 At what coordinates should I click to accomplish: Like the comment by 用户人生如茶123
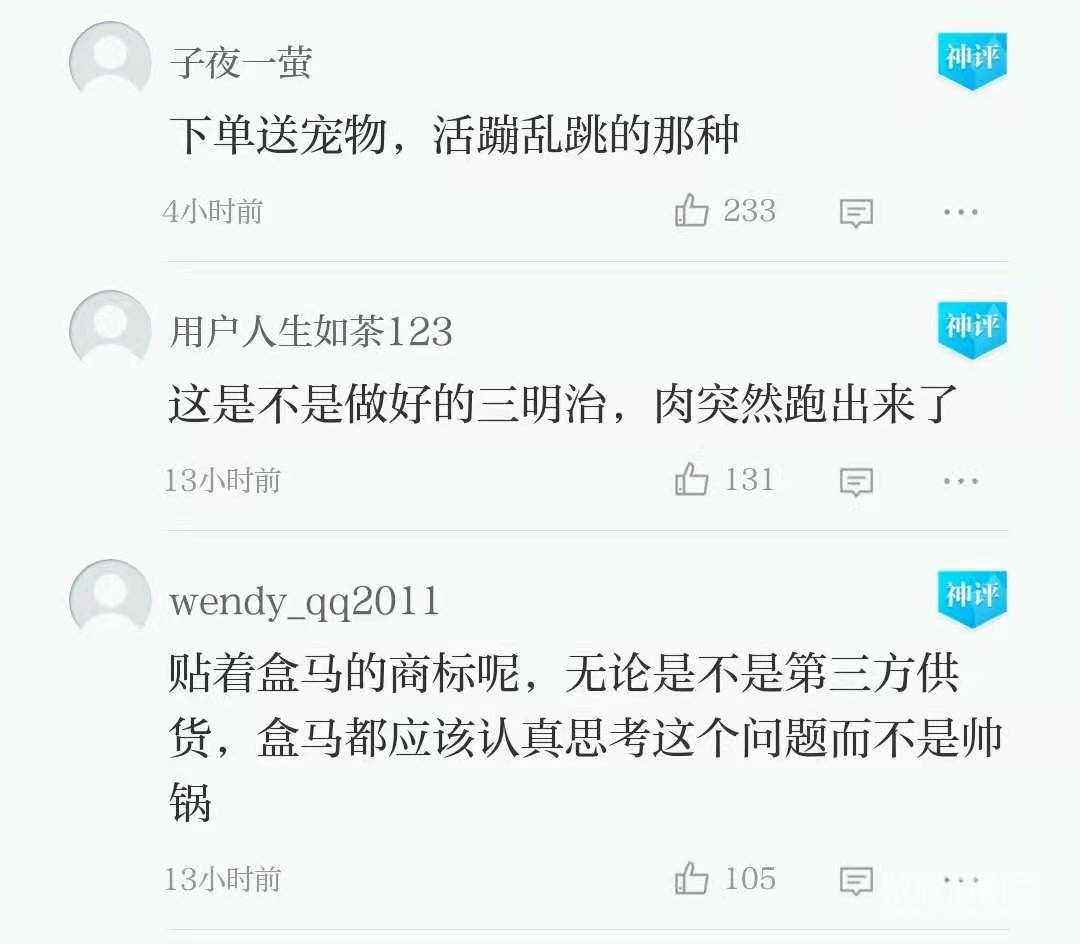coord(692,480)
